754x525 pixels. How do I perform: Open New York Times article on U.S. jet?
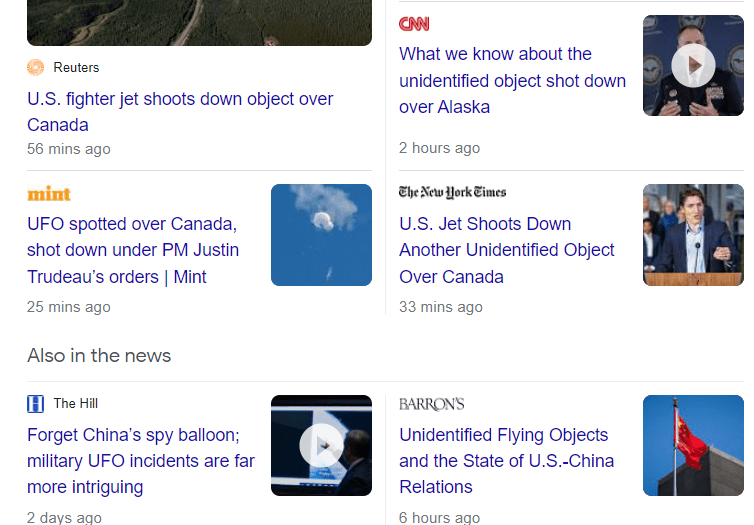[x=507, y=250]
